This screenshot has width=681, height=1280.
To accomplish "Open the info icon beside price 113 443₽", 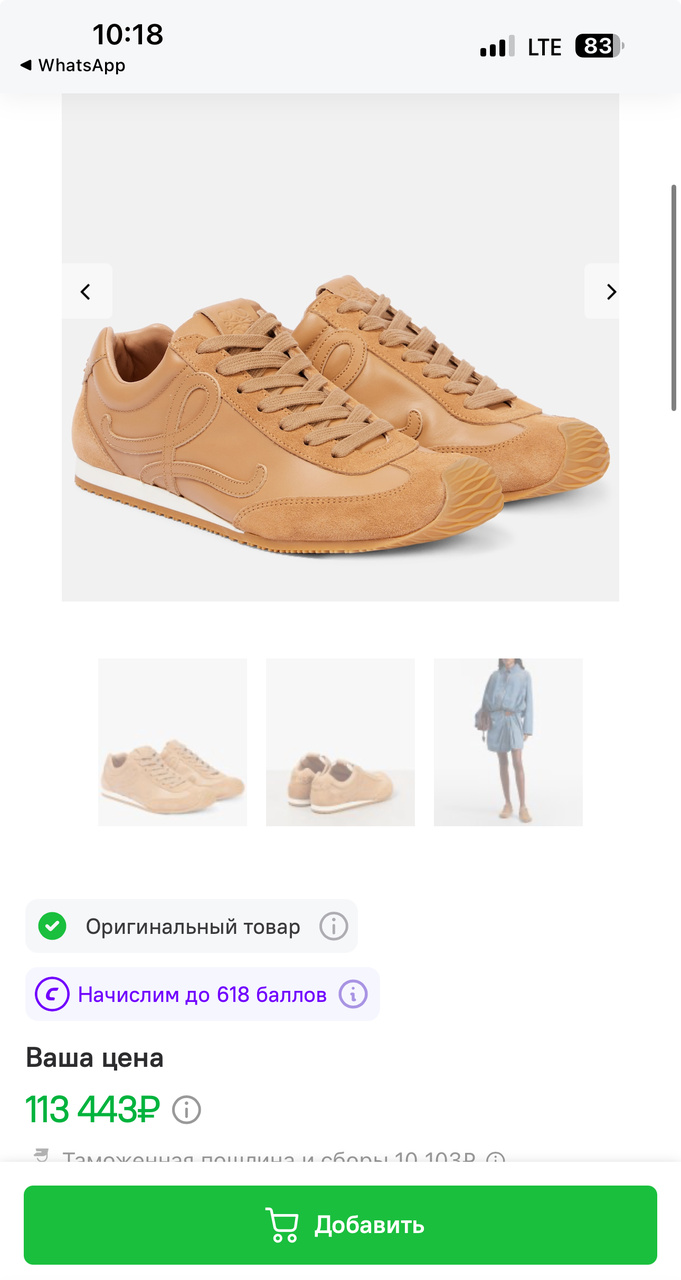I will [186, 1109].
